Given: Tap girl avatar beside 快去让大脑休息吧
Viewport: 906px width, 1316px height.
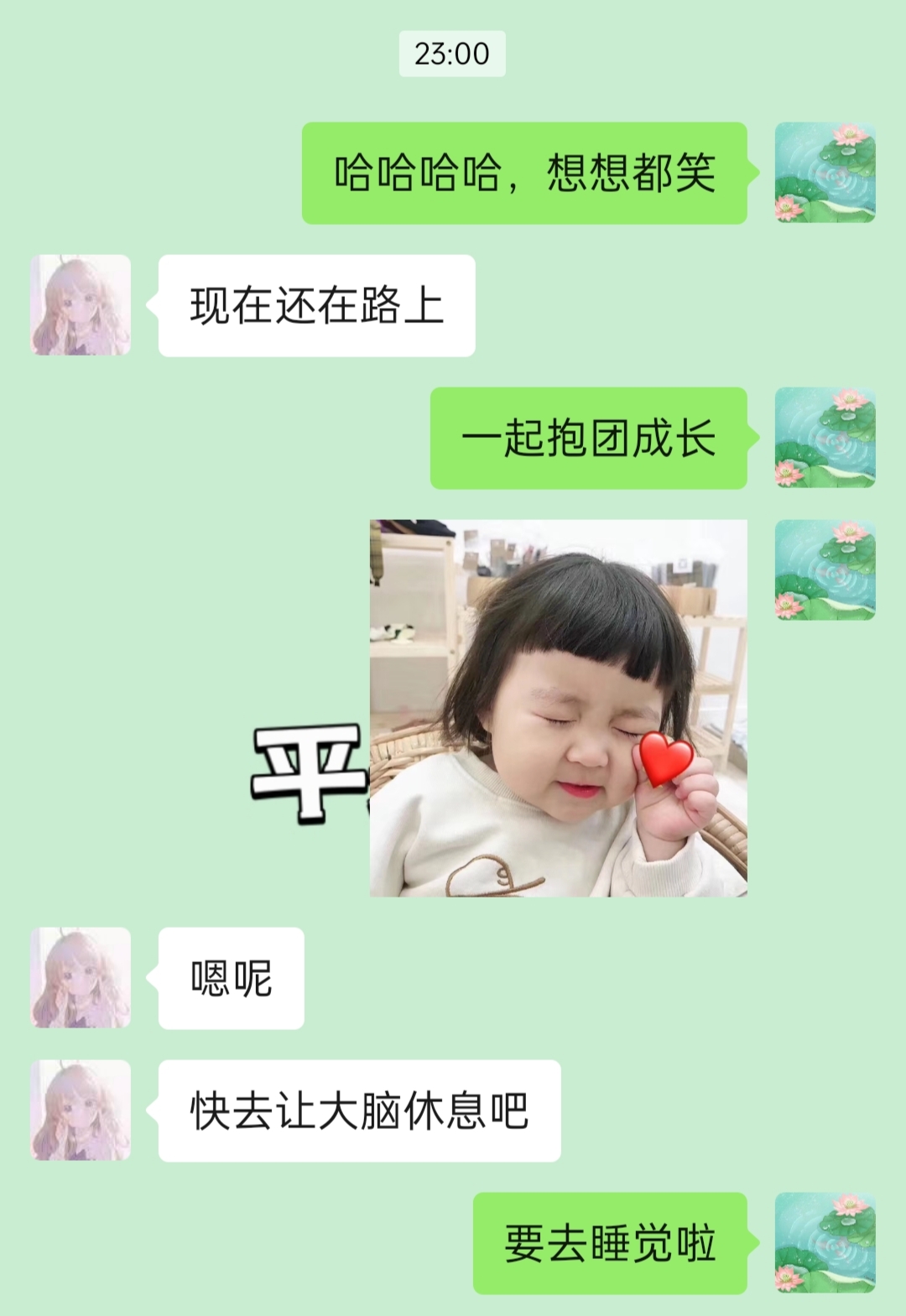Looking at the screenshot, I should [81, 1110].
